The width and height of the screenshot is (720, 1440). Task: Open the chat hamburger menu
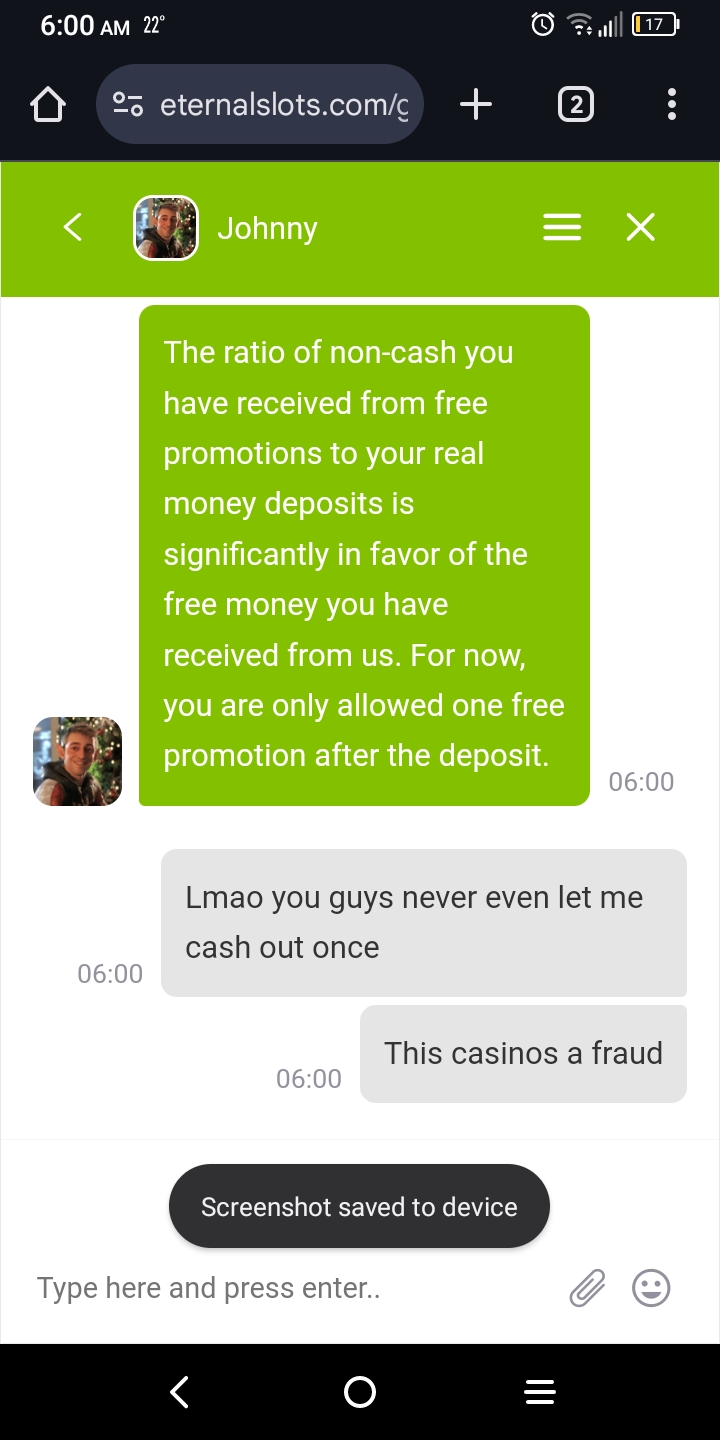point(562,228)
